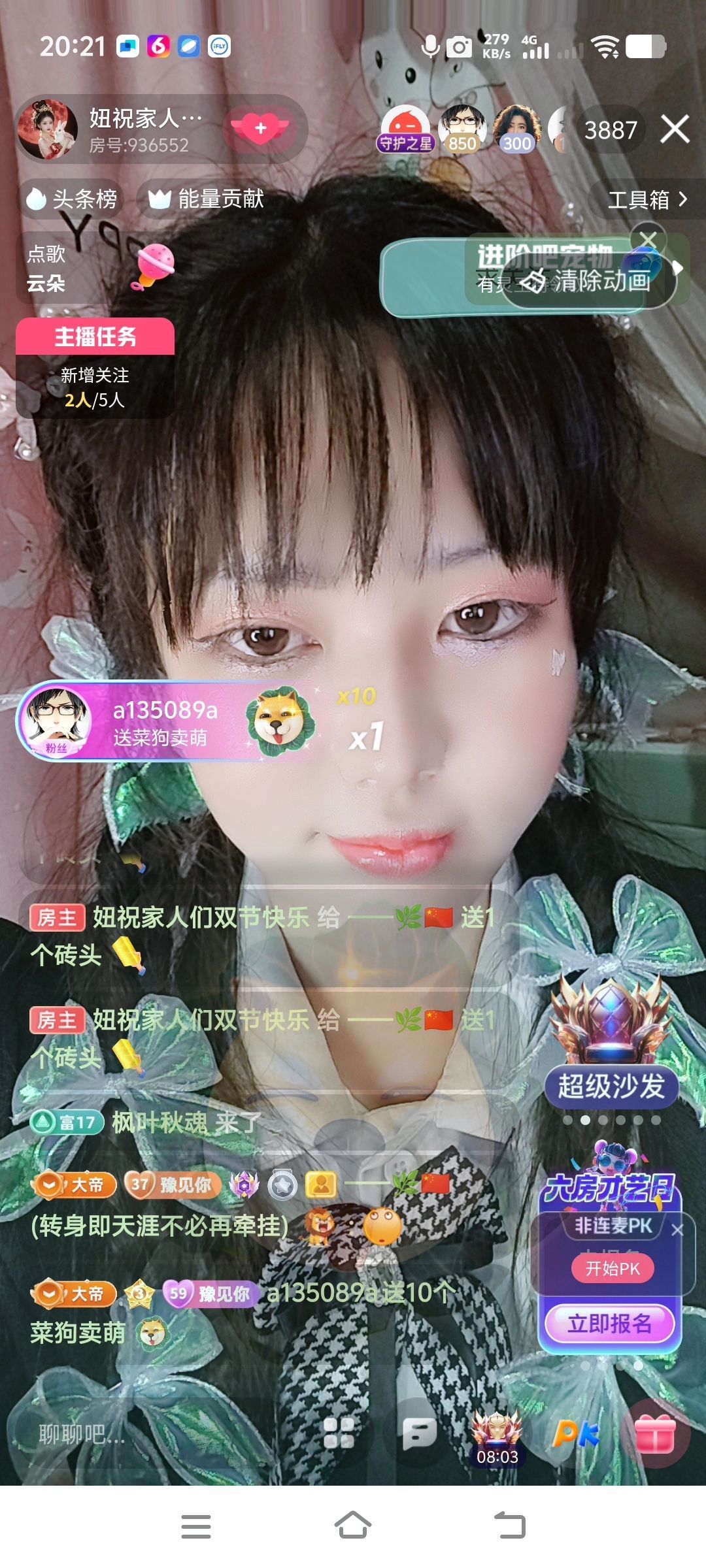Expand the 工具箱 toolbox
The image size is (706, 1568).
pyautogui.click(x=646, y=199)
